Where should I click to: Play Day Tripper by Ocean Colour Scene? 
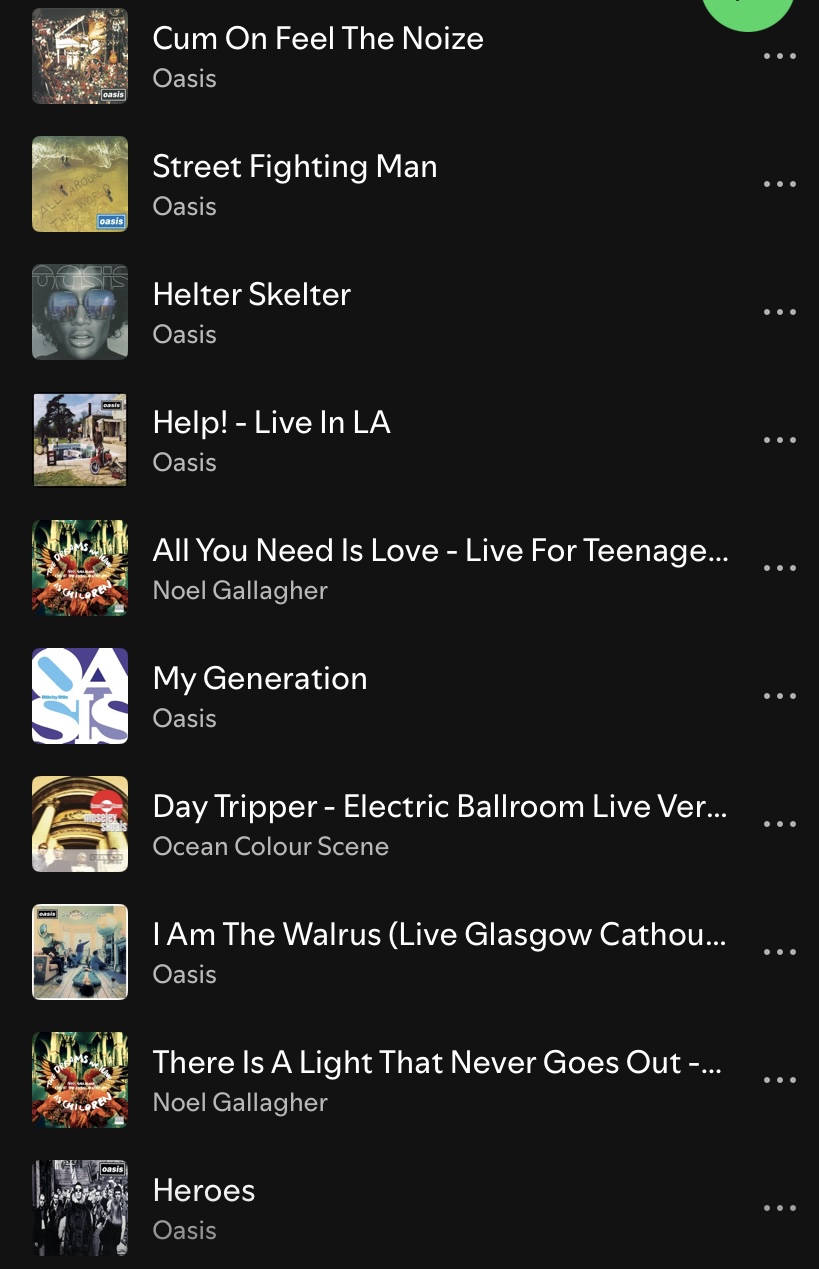coord(440,807)
